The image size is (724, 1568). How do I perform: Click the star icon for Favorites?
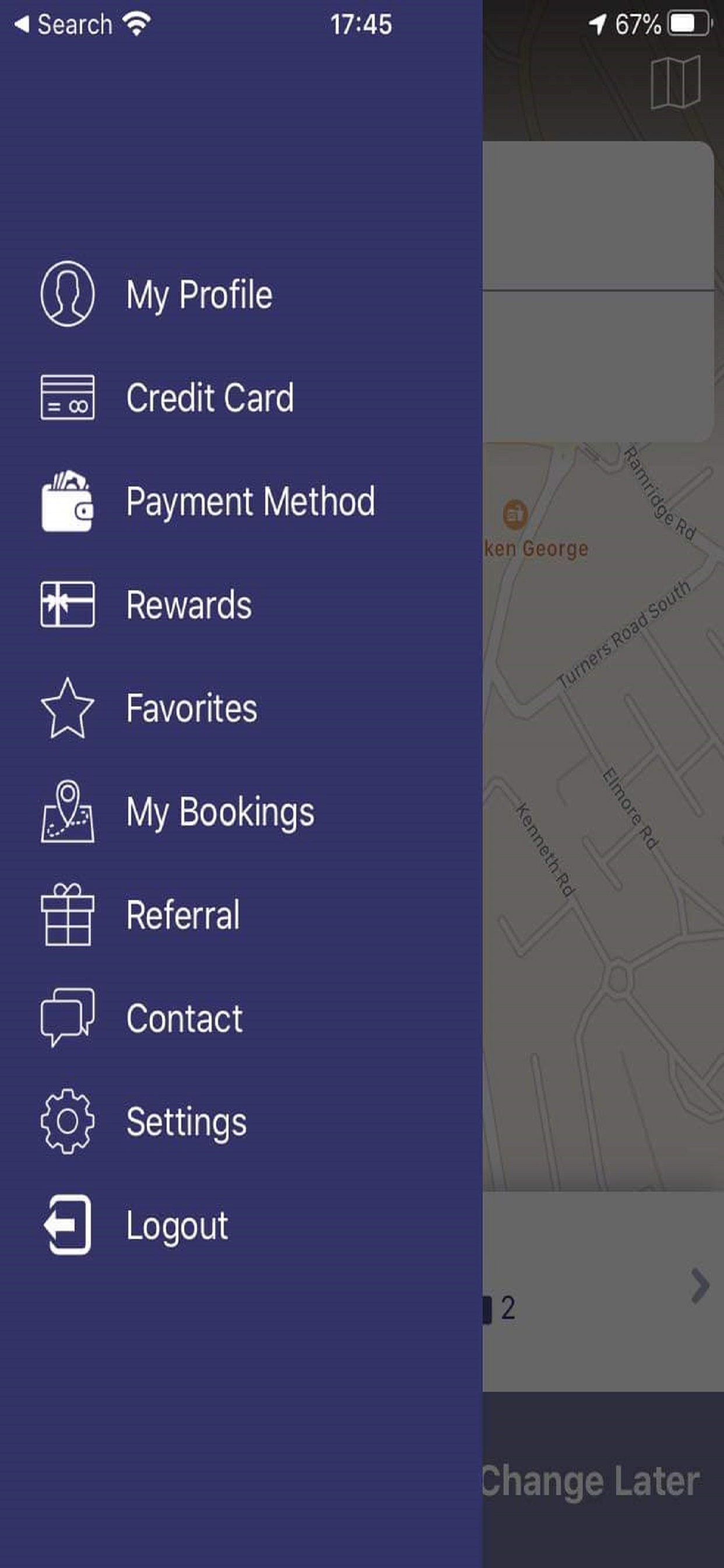click(67, 708)
